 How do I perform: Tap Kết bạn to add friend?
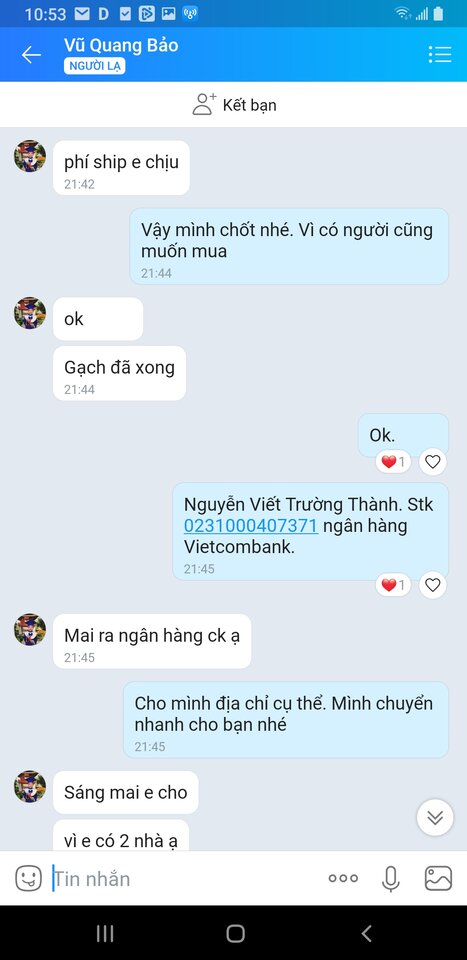[234, 105]
